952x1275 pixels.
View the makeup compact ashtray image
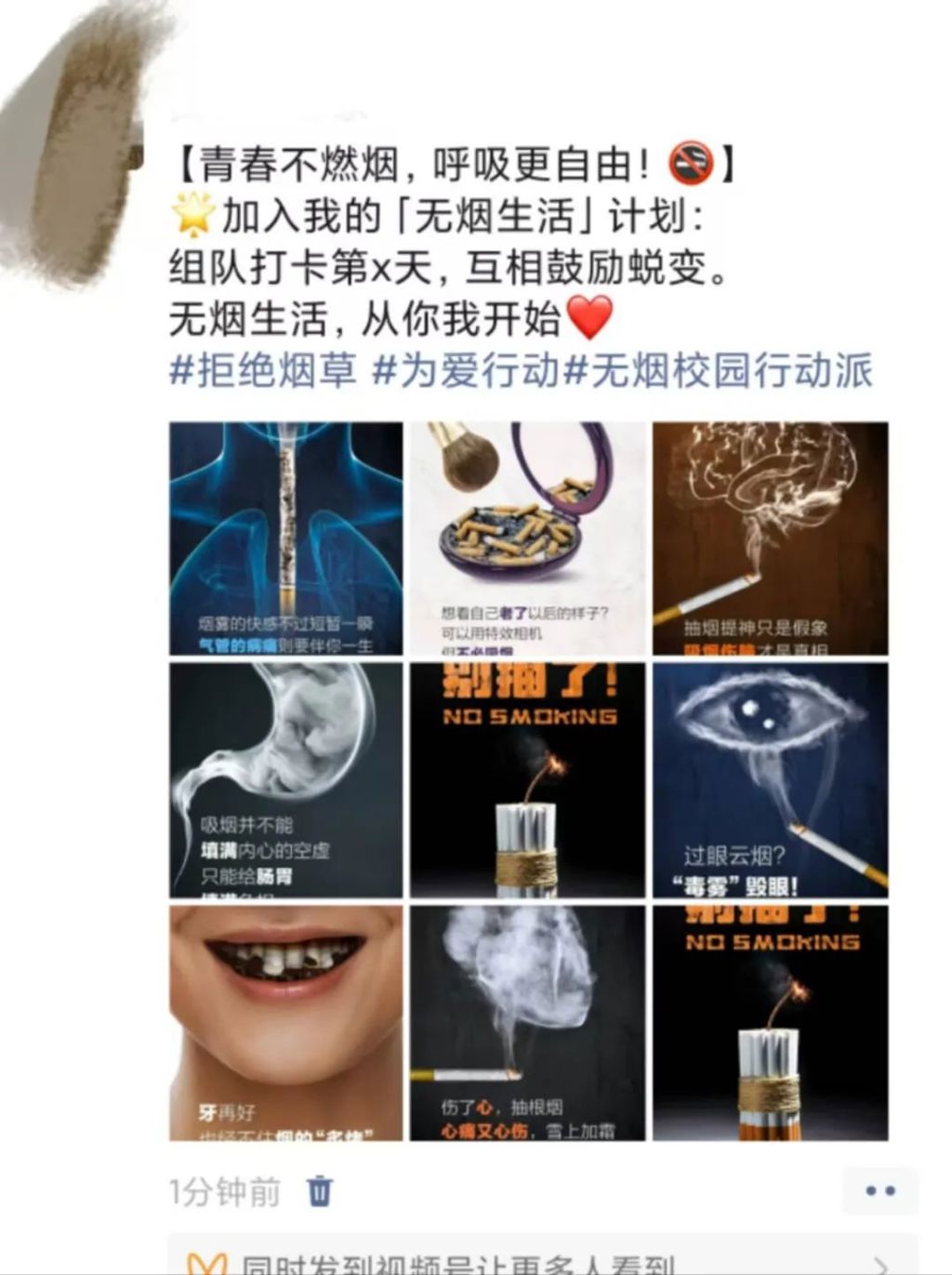click(527, 538)
